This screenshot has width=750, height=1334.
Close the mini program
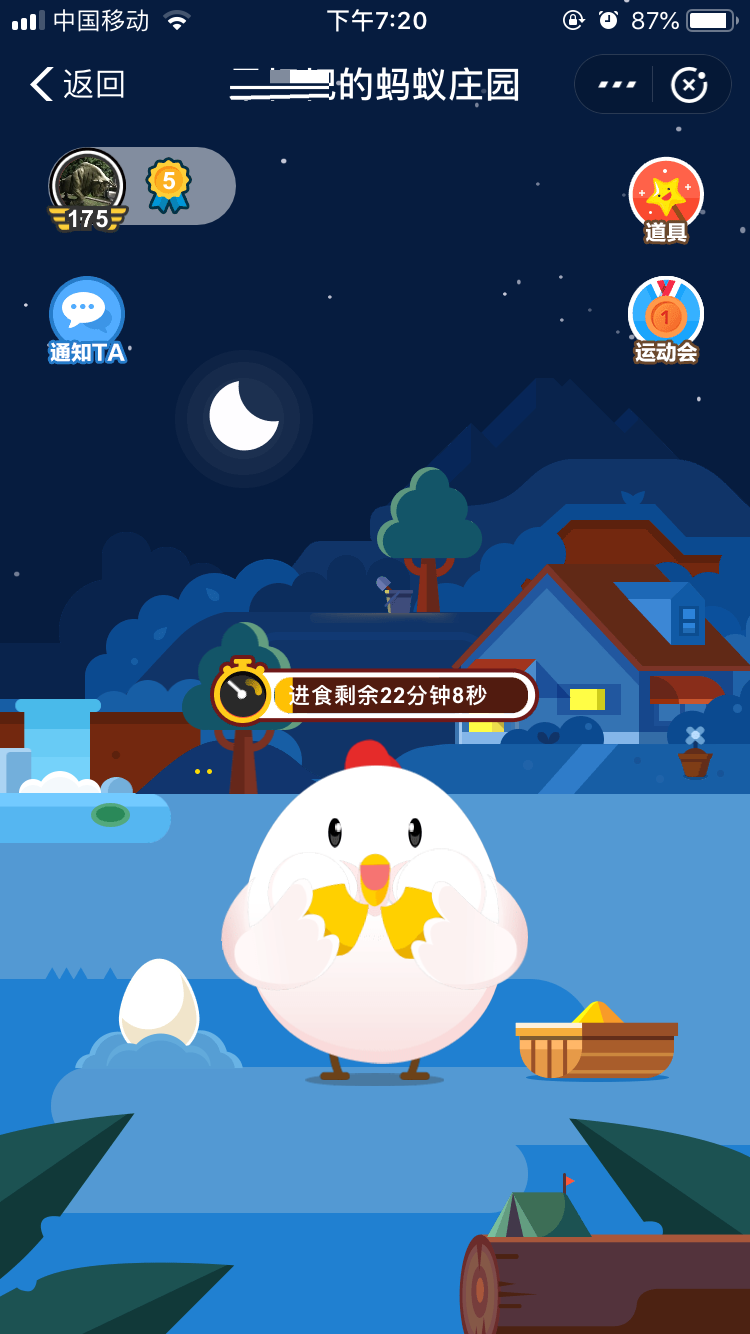tap(689, 85)
